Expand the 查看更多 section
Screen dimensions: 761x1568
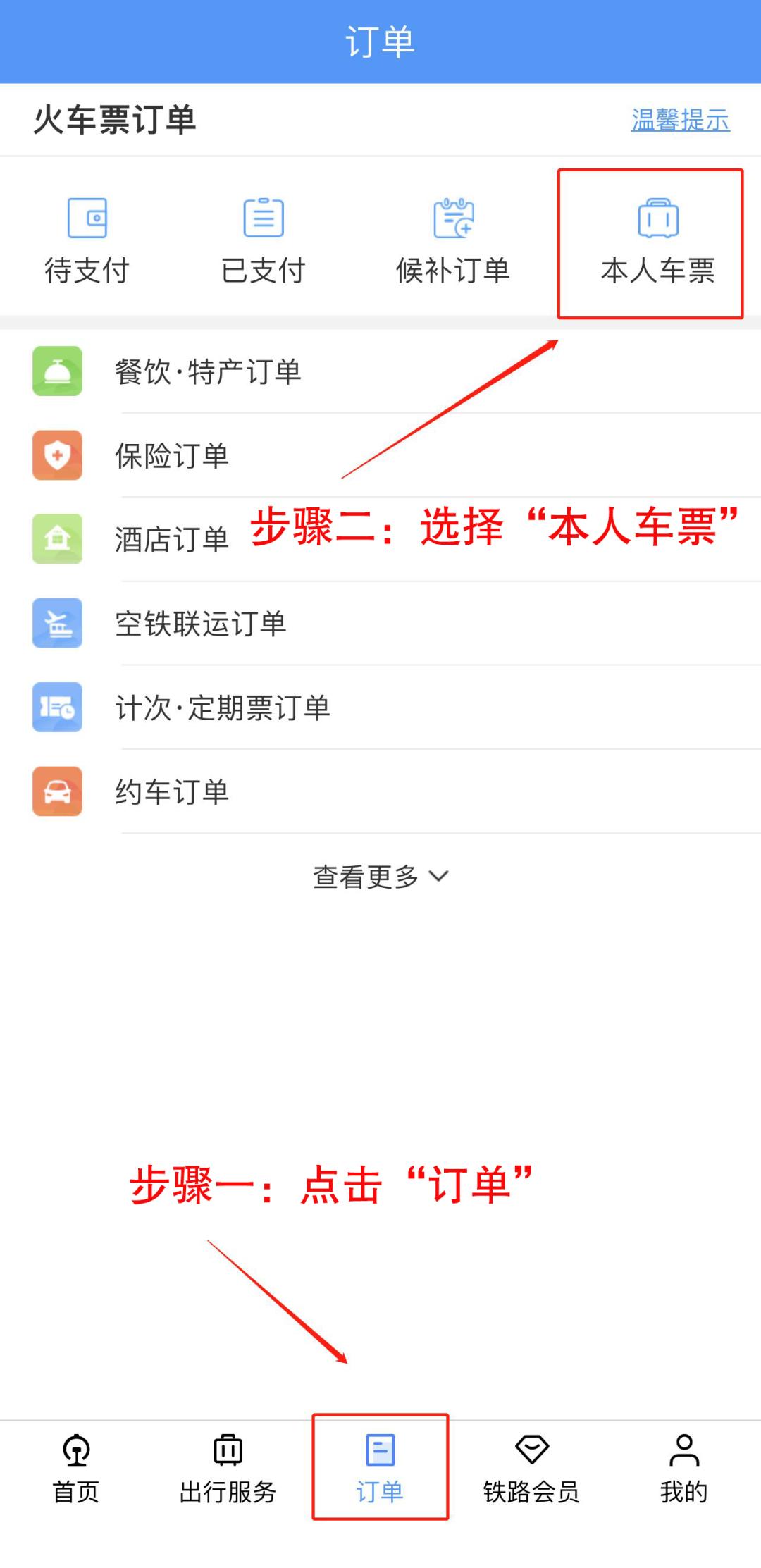tap(366, 877)
